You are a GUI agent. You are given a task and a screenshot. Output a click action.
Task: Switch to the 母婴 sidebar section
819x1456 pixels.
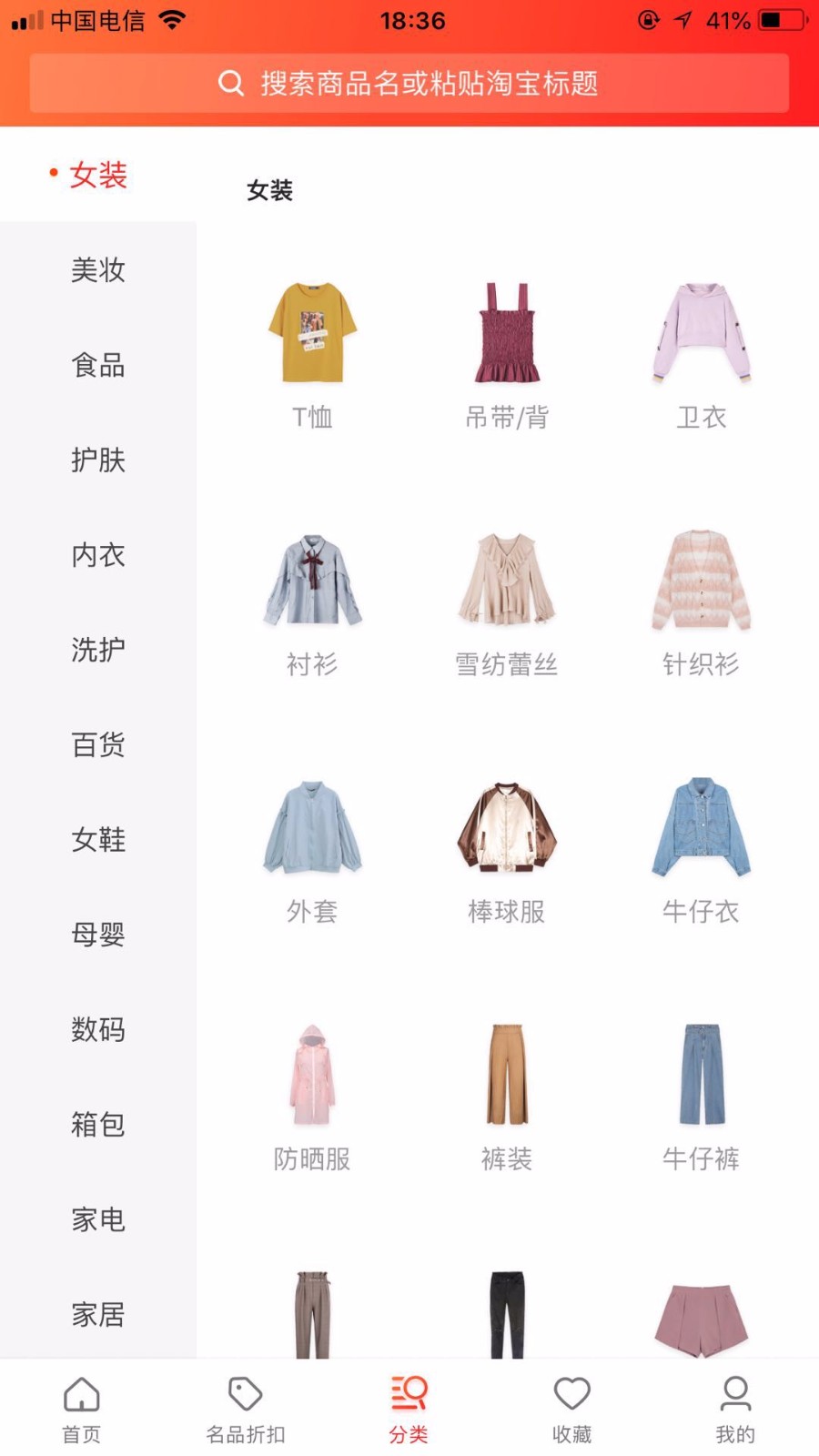97,935
